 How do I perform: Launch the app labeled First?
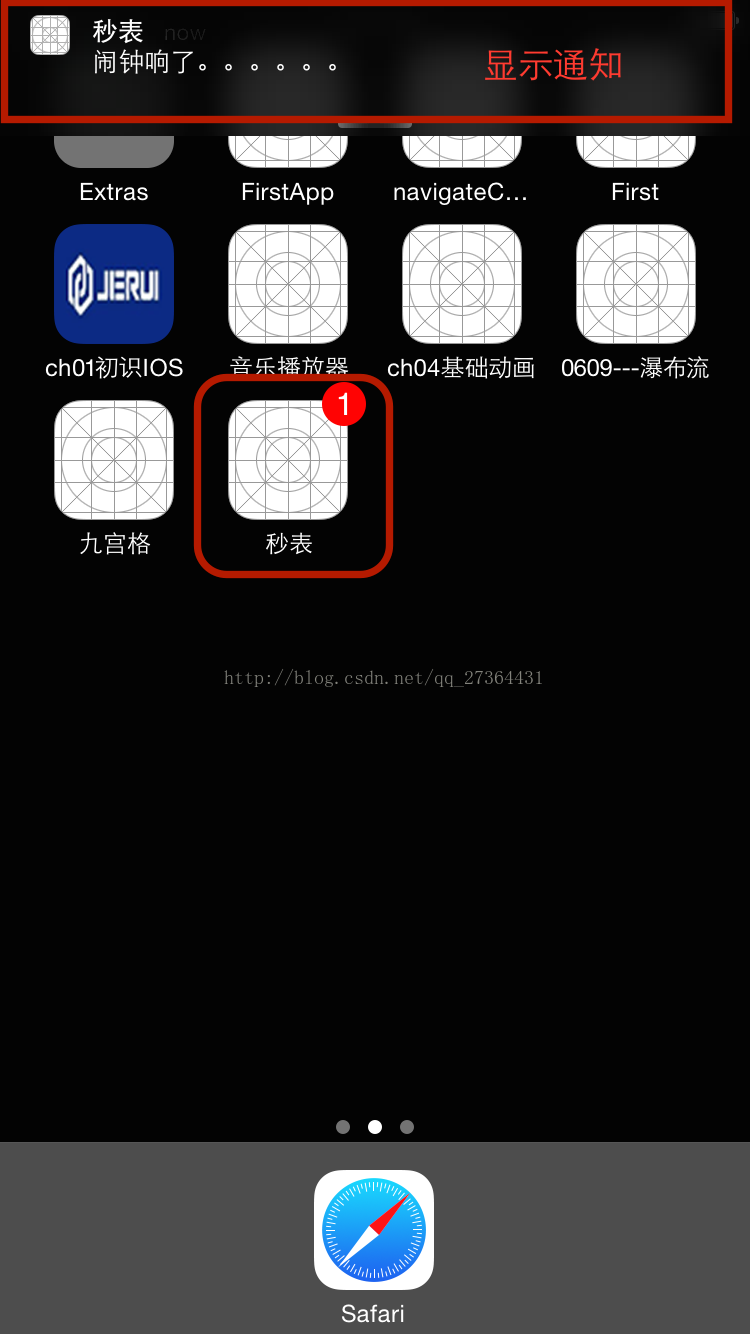click(x=635, y=152)
